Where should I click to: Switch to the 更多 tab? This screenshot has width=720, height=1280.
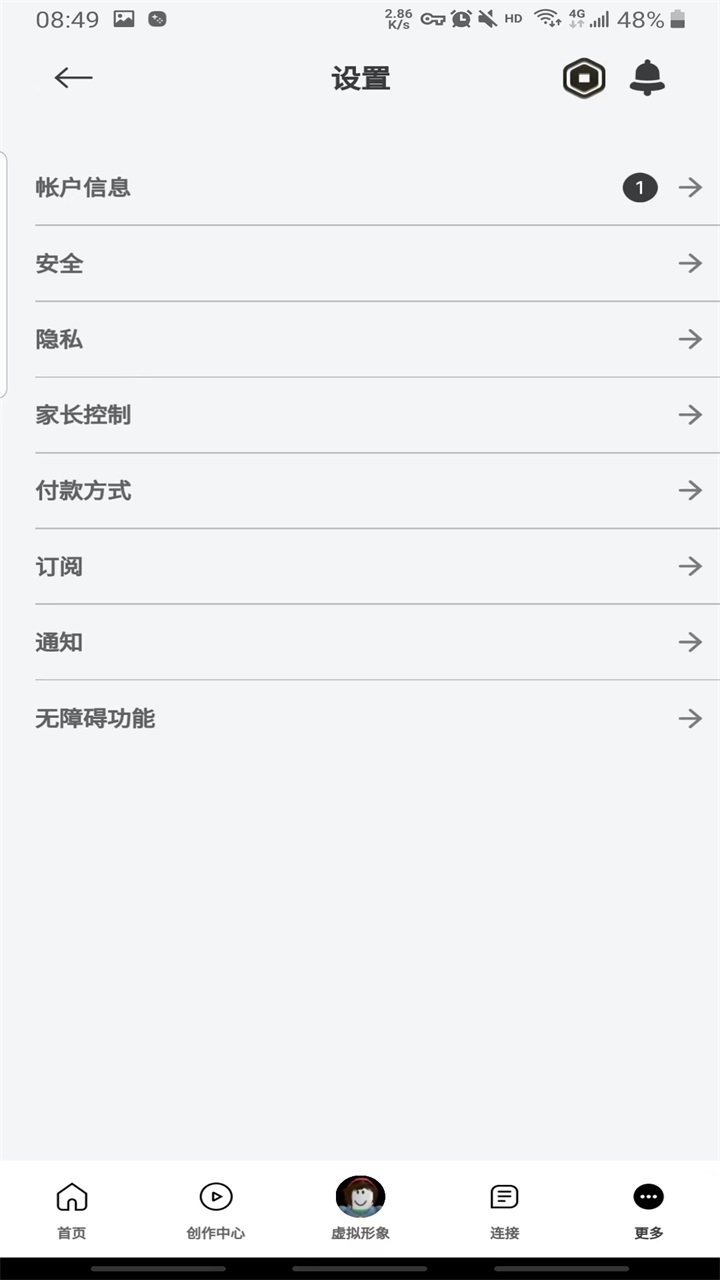tap(648, 1209)
